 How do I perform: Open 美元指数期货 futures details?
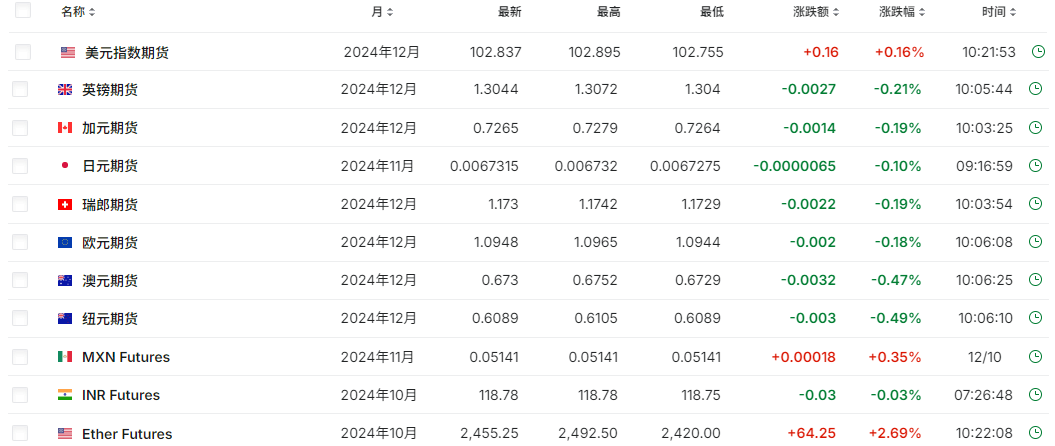tap(127, 52)
